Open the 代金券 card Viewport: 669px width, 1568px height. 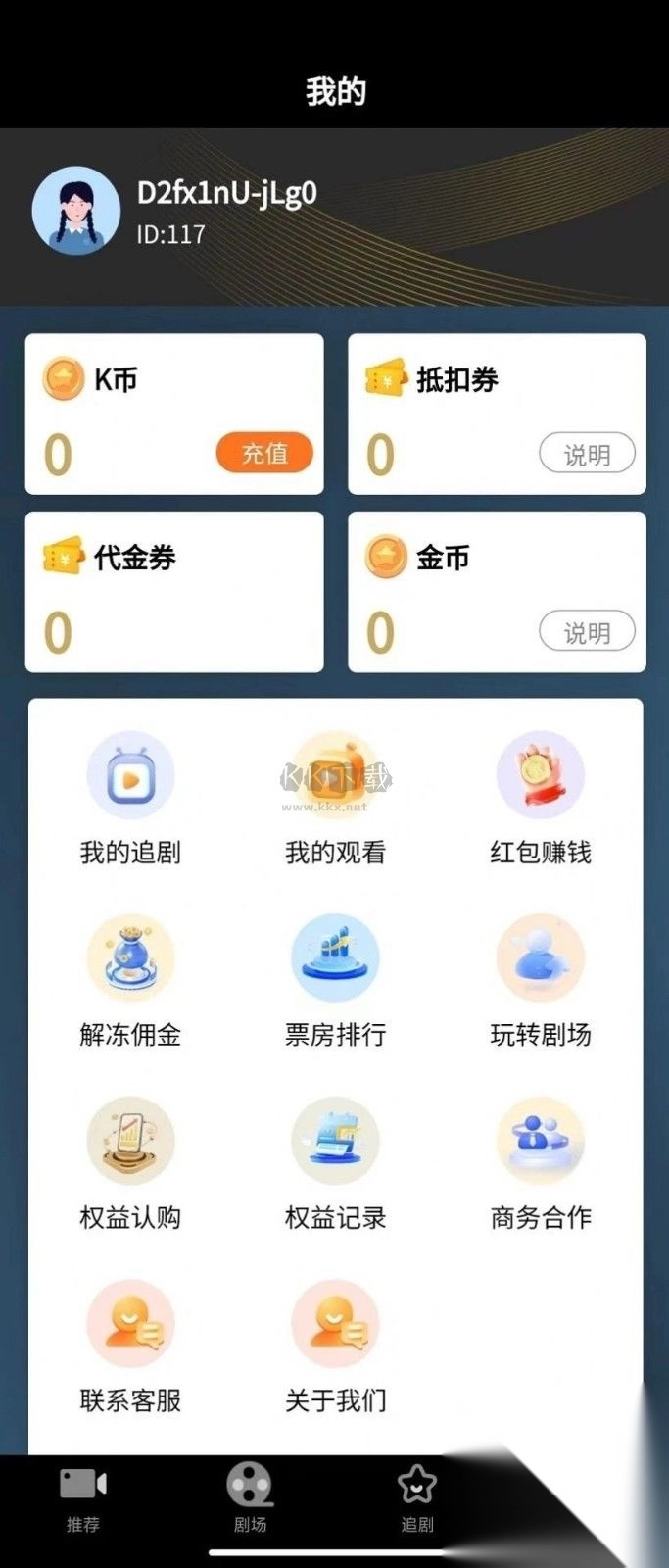(x=174, y=591)
